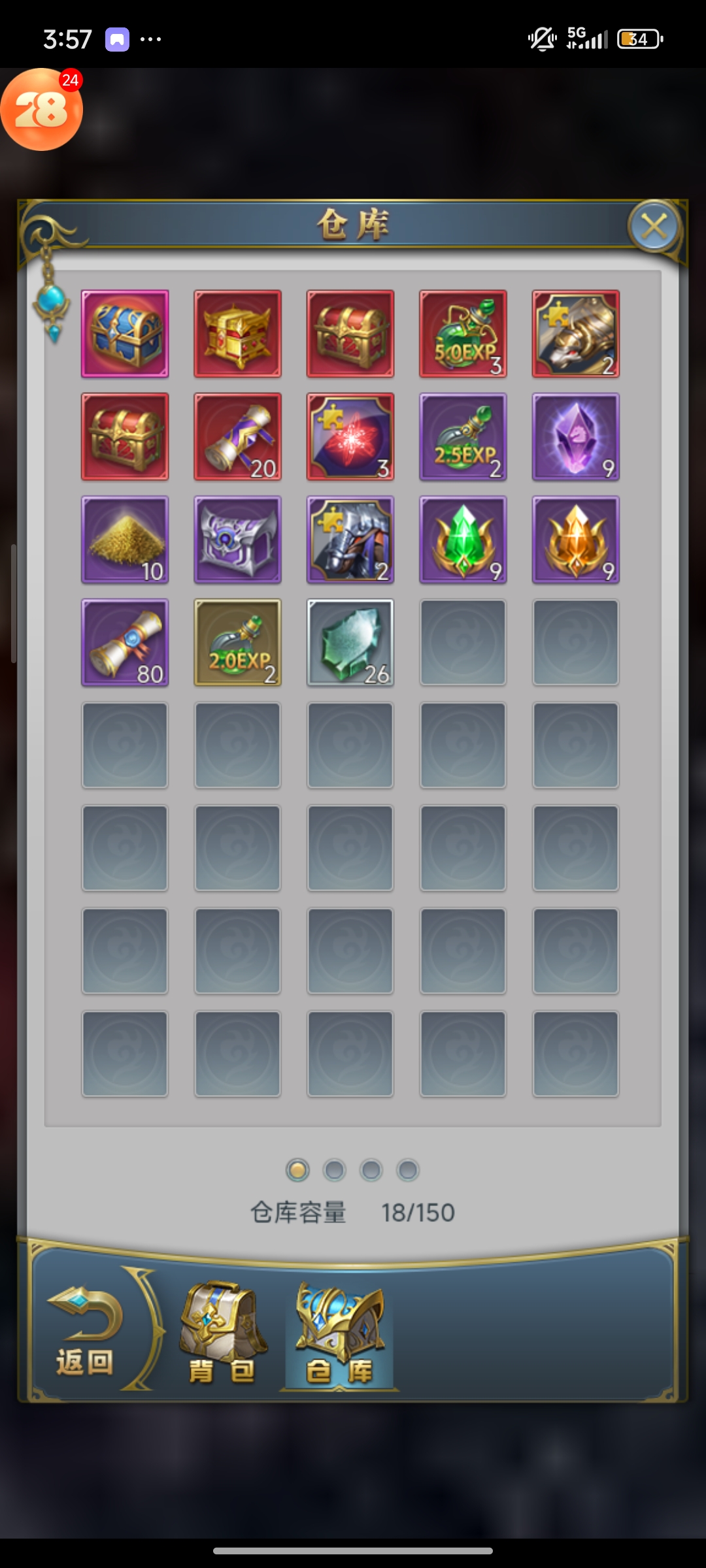Select the orange gem crown item

point(575,540)
